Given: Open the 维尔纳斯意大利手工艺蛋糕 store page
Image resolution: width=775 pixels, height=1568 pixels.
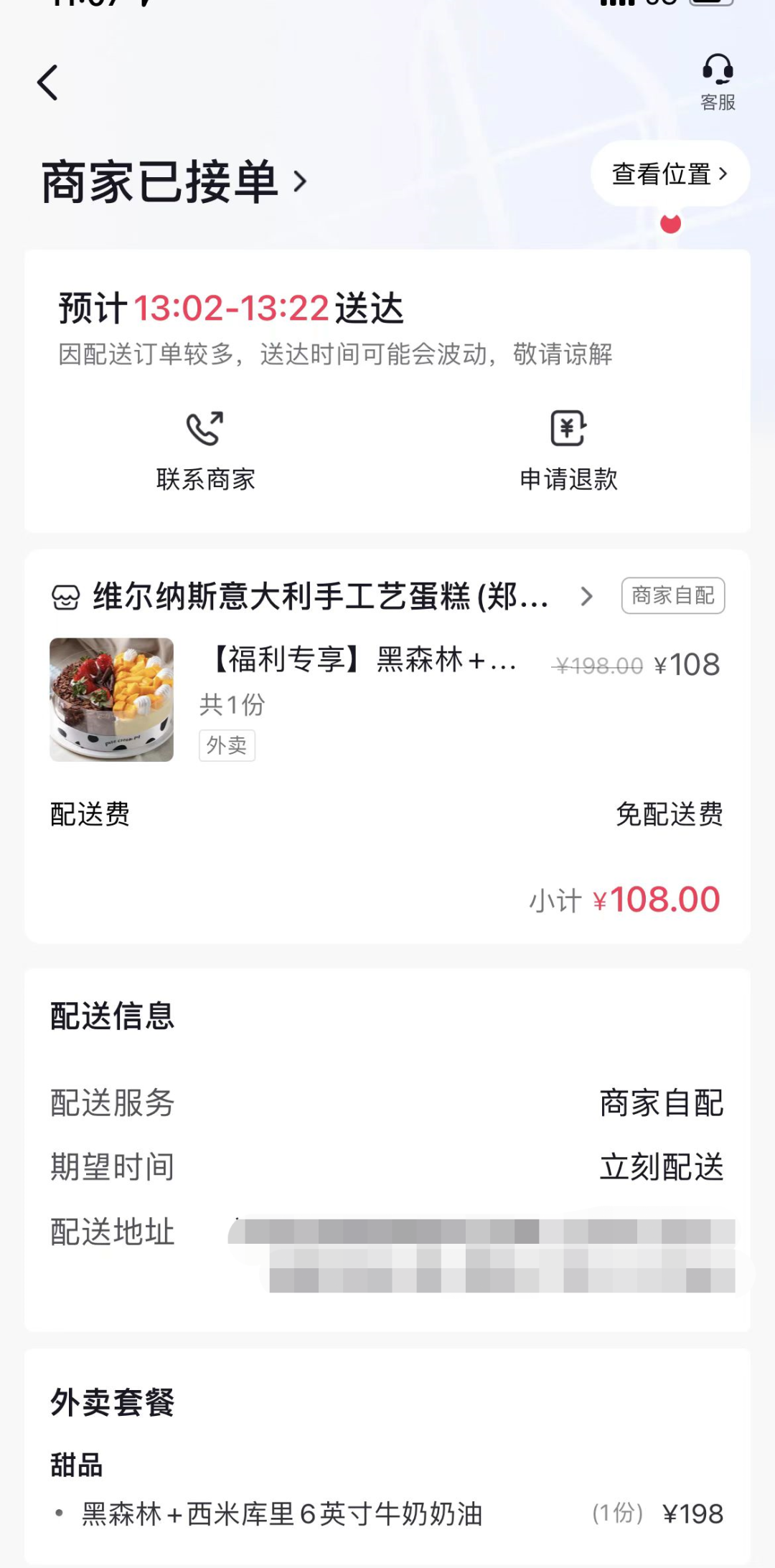Looking at the screenshot, I should [321, 597].
